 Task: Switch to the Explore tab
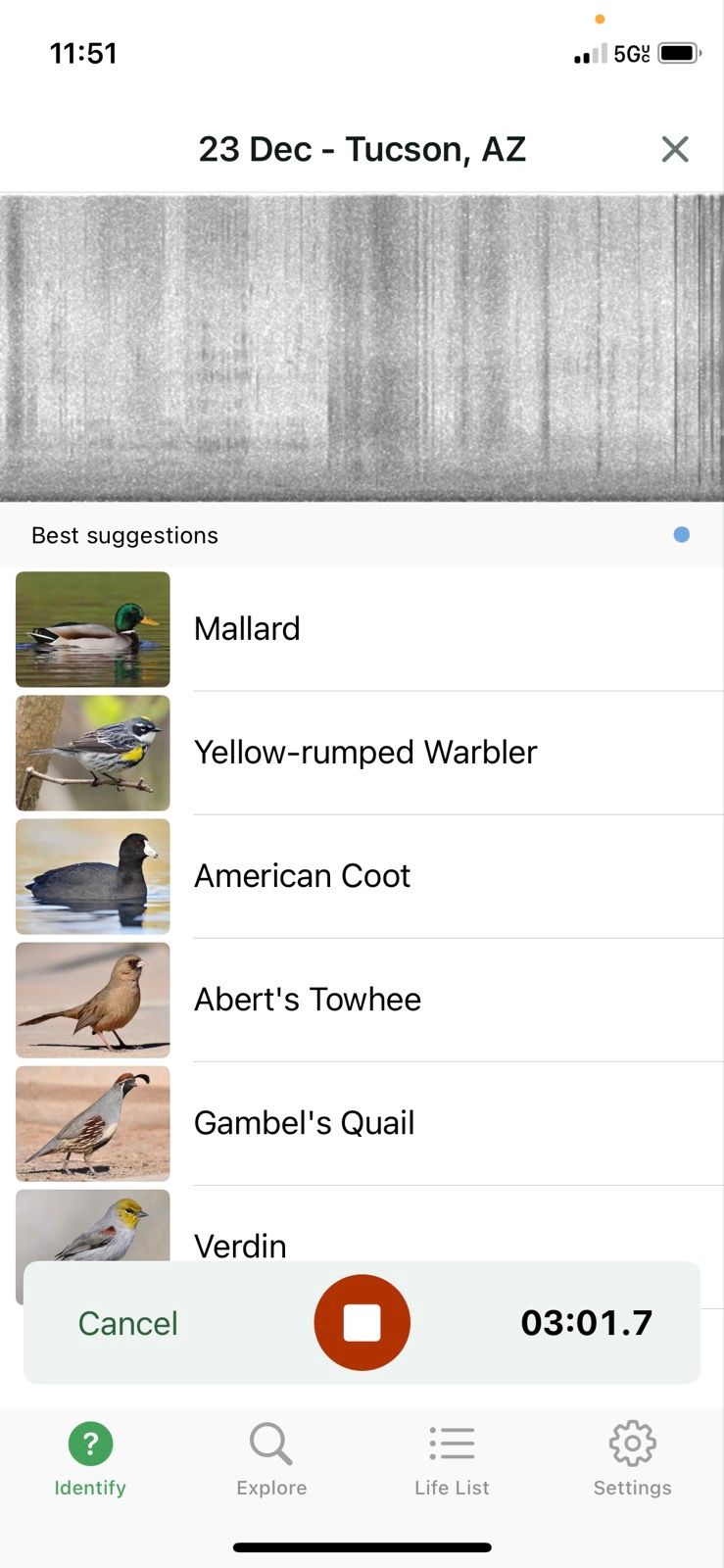[x=271, y=1459]
